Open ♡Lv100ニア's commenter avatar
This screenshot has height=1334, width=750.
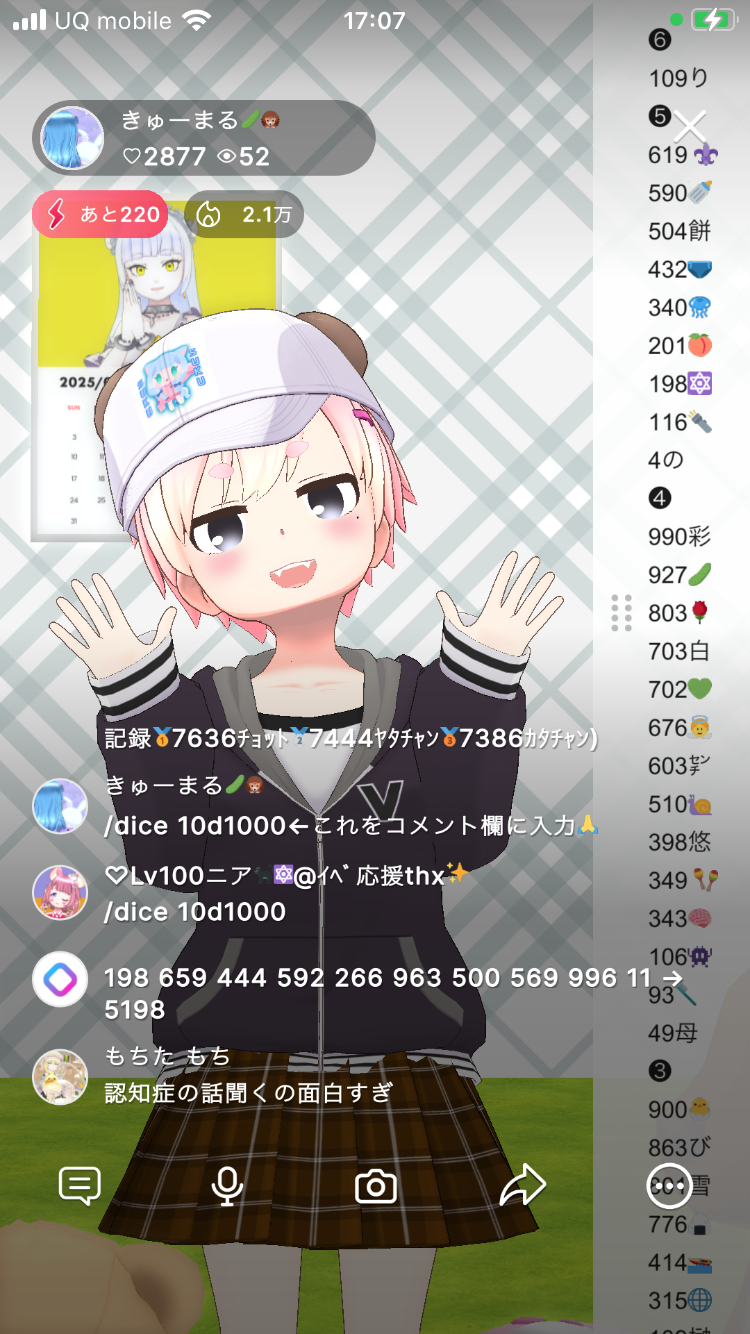(60, 893)
